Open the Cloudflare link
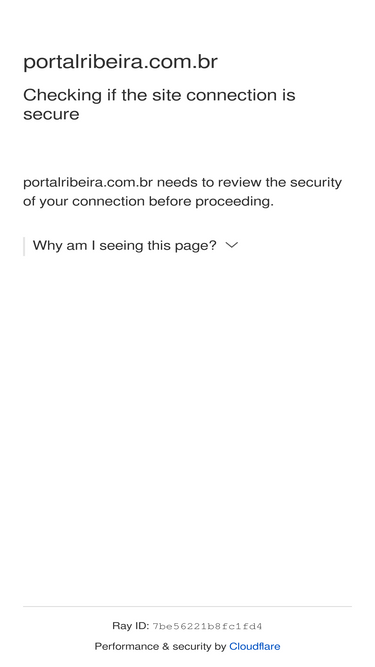 (x=254, y=646)
